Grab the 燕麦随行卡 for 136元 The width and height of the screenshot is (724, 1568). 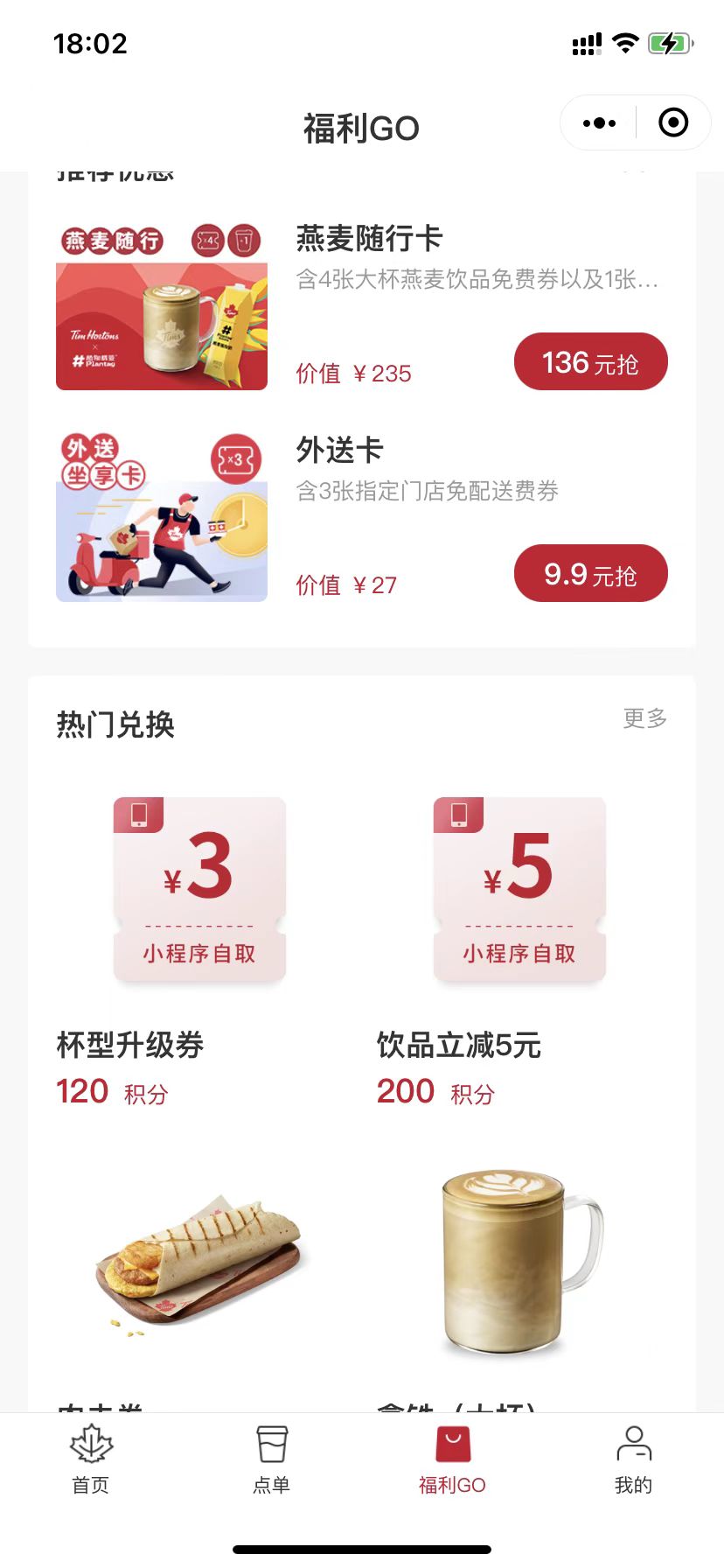coord(590,361)
